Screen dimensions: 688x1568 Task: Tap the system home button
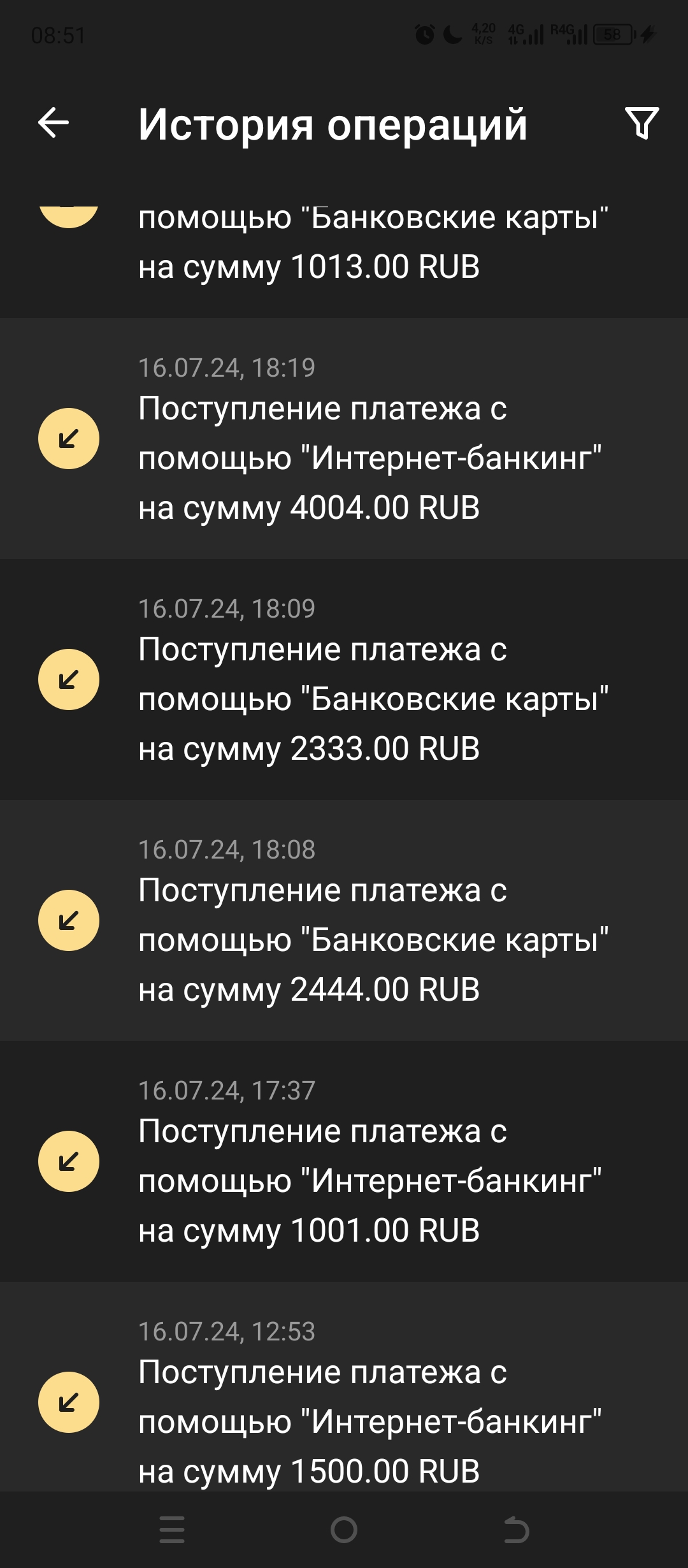(x=344, y=1530)
